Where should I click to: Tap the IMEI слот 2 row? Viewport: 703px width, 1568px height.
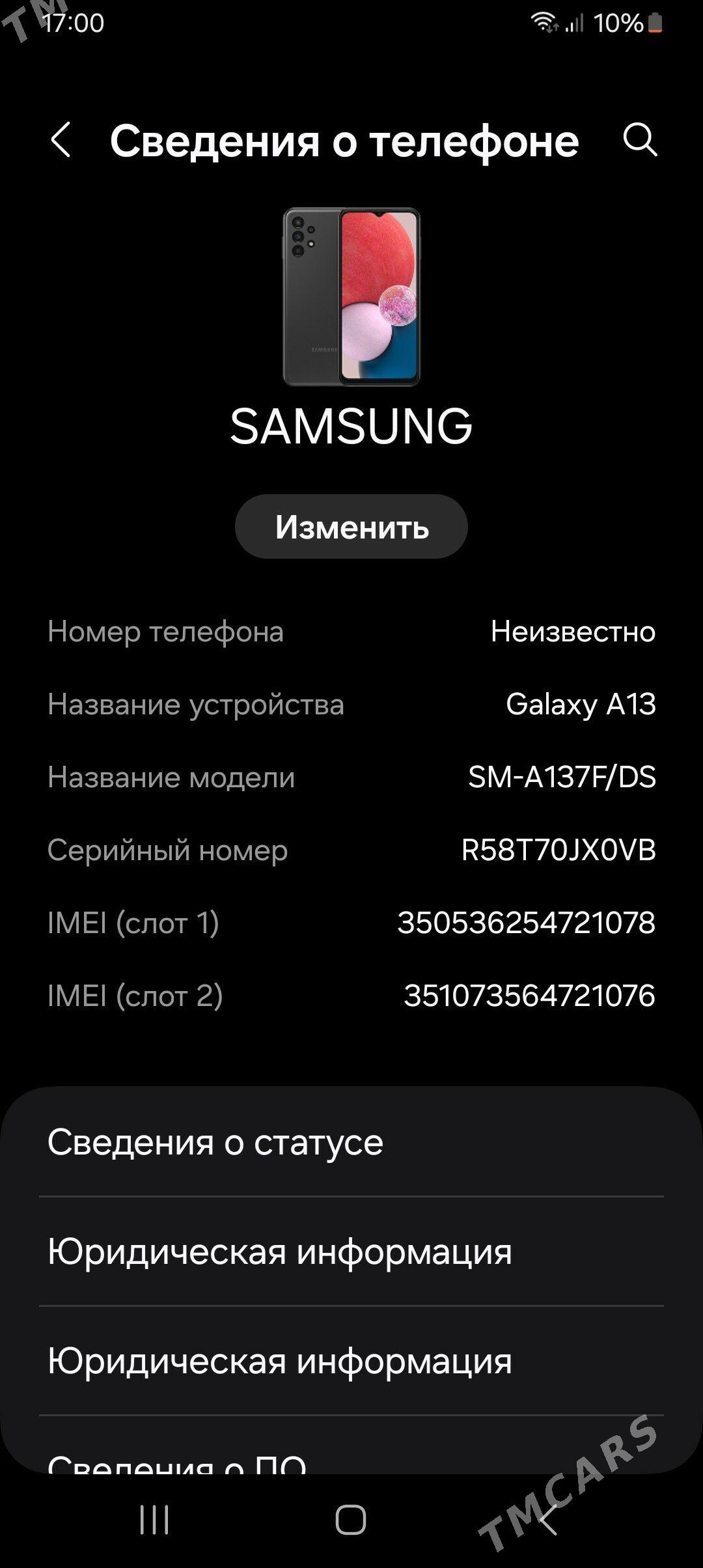click(351, 996)
